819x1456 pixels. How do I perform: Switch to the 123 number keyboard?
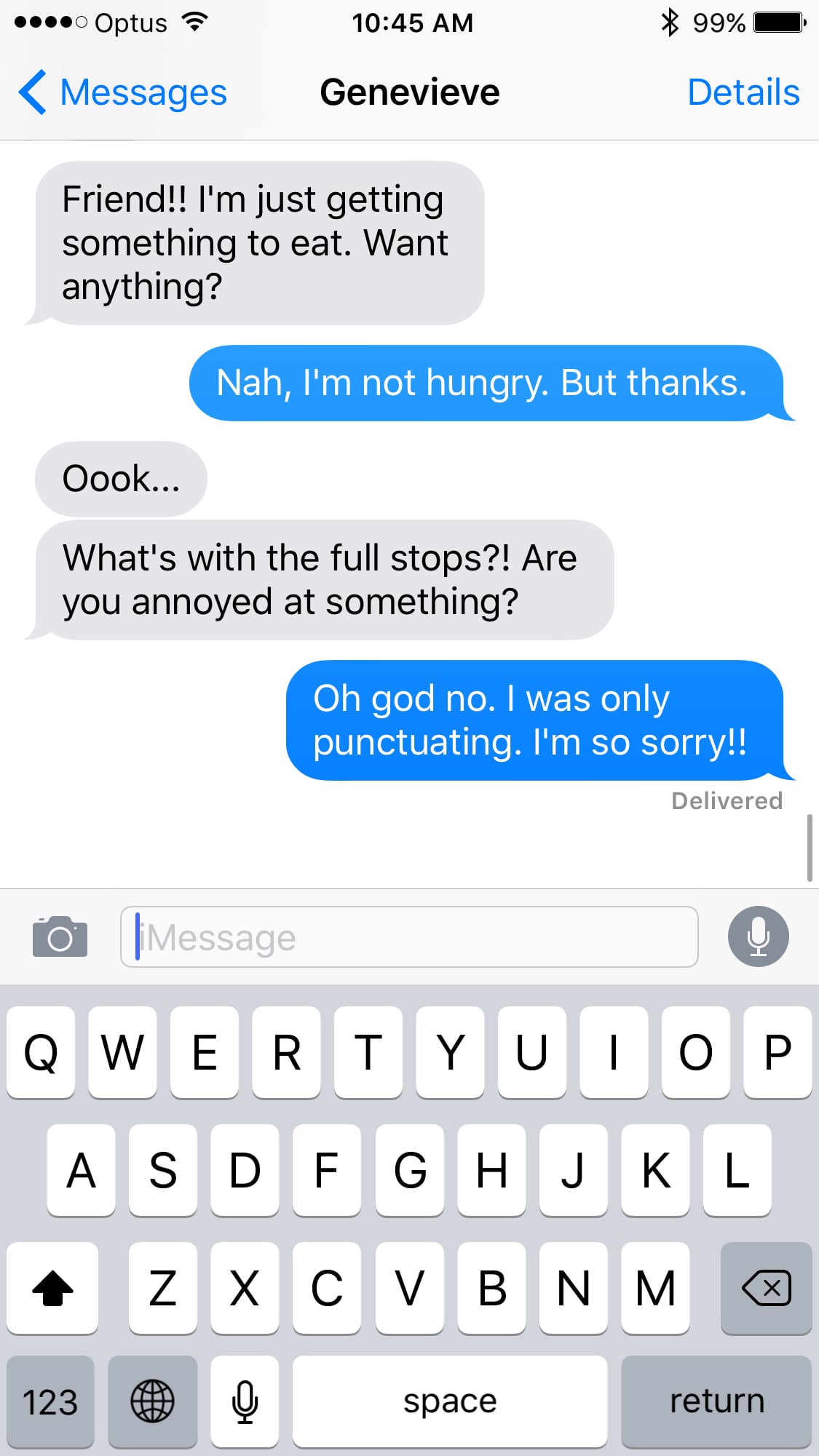(50, 1401)
